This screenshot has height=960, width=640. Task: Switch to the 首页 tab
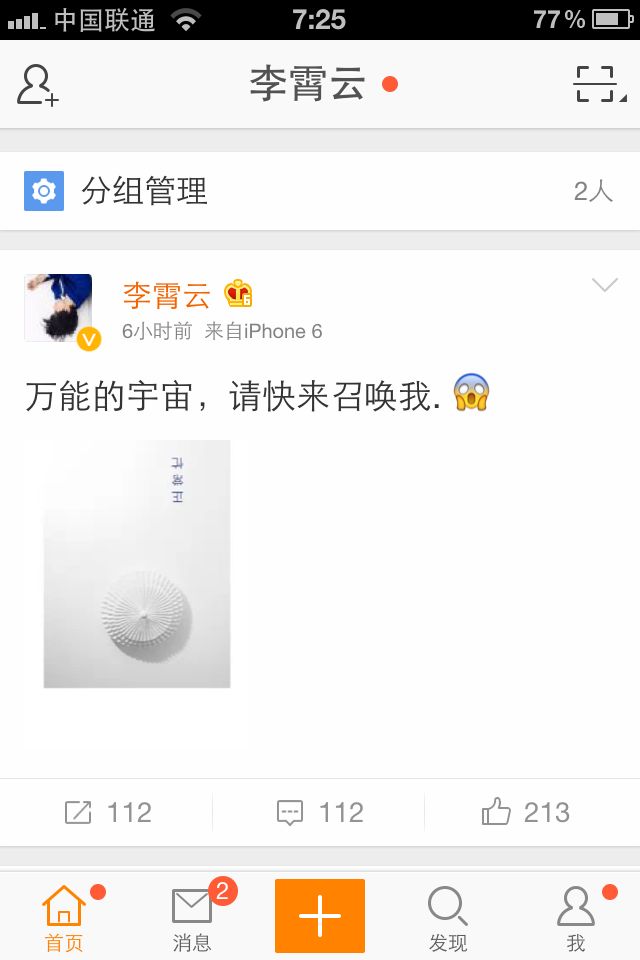tap(64, 917)
